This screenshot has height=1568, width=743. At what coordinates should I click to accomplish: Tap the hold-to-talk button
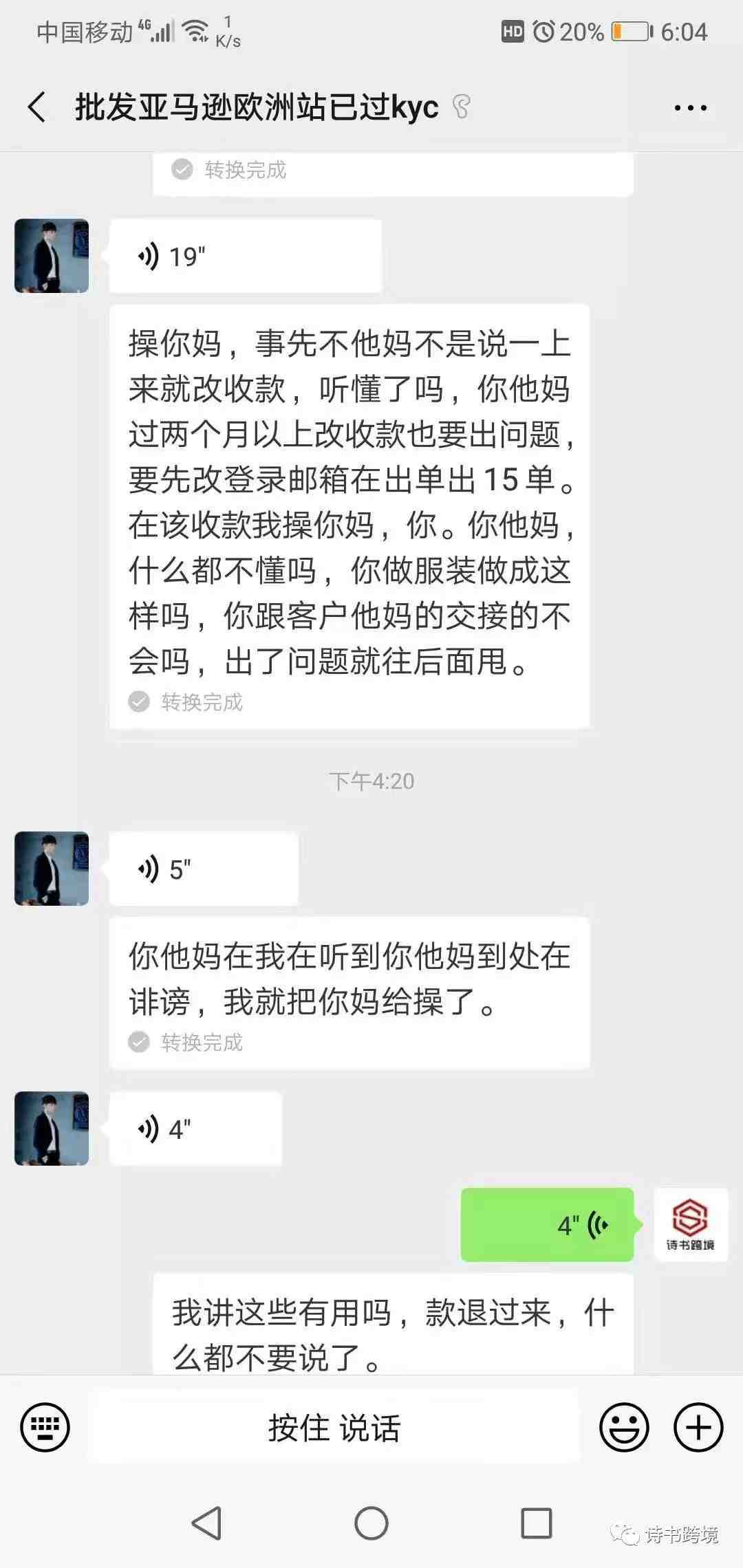(334, 1427)
